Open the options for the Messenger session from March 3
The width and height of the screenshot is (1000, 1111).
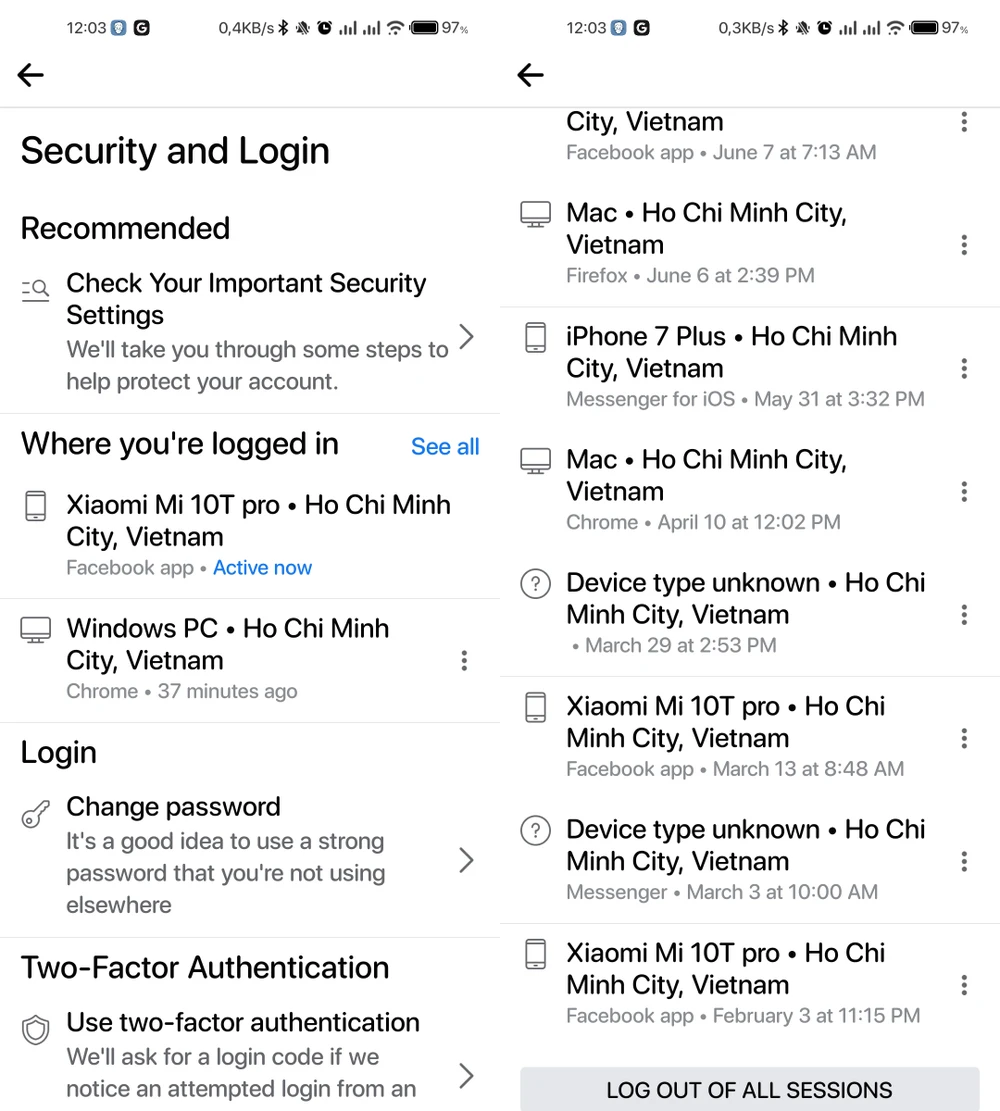964,861
